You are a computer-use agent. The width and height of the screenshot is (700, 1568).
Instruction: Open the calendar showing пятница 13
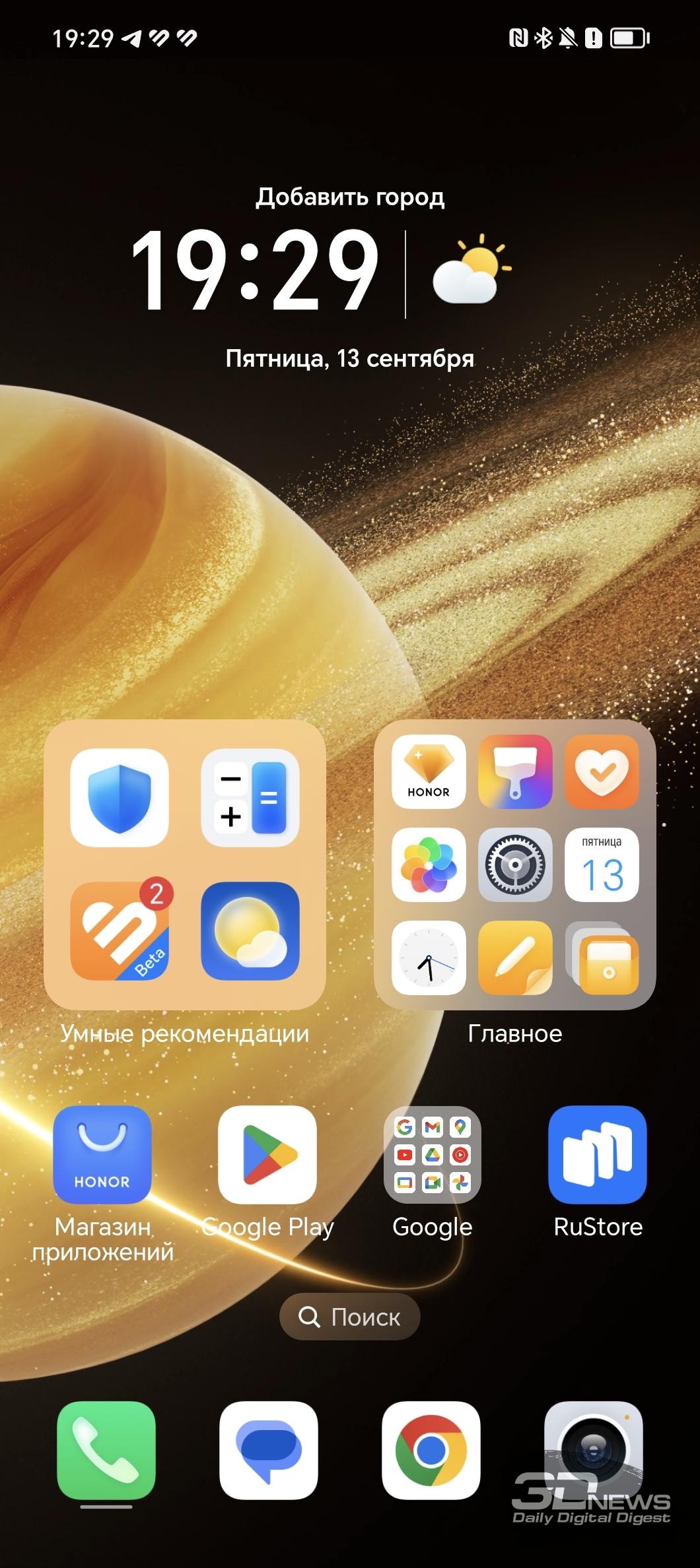(x=602, y=865)
